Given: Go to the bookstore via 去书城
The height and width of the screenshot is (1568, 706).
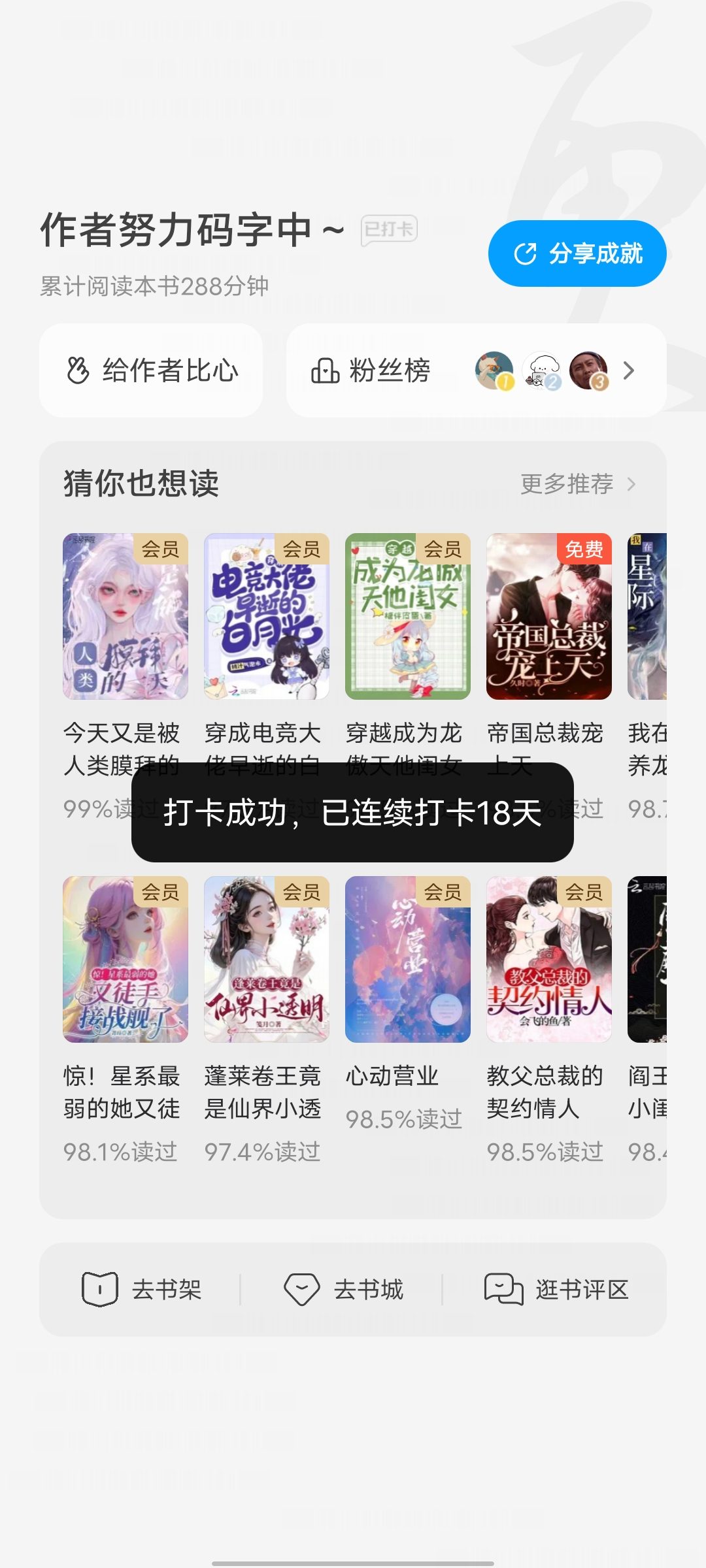Looking at the screenshot, I should [x=343, y=1289].
